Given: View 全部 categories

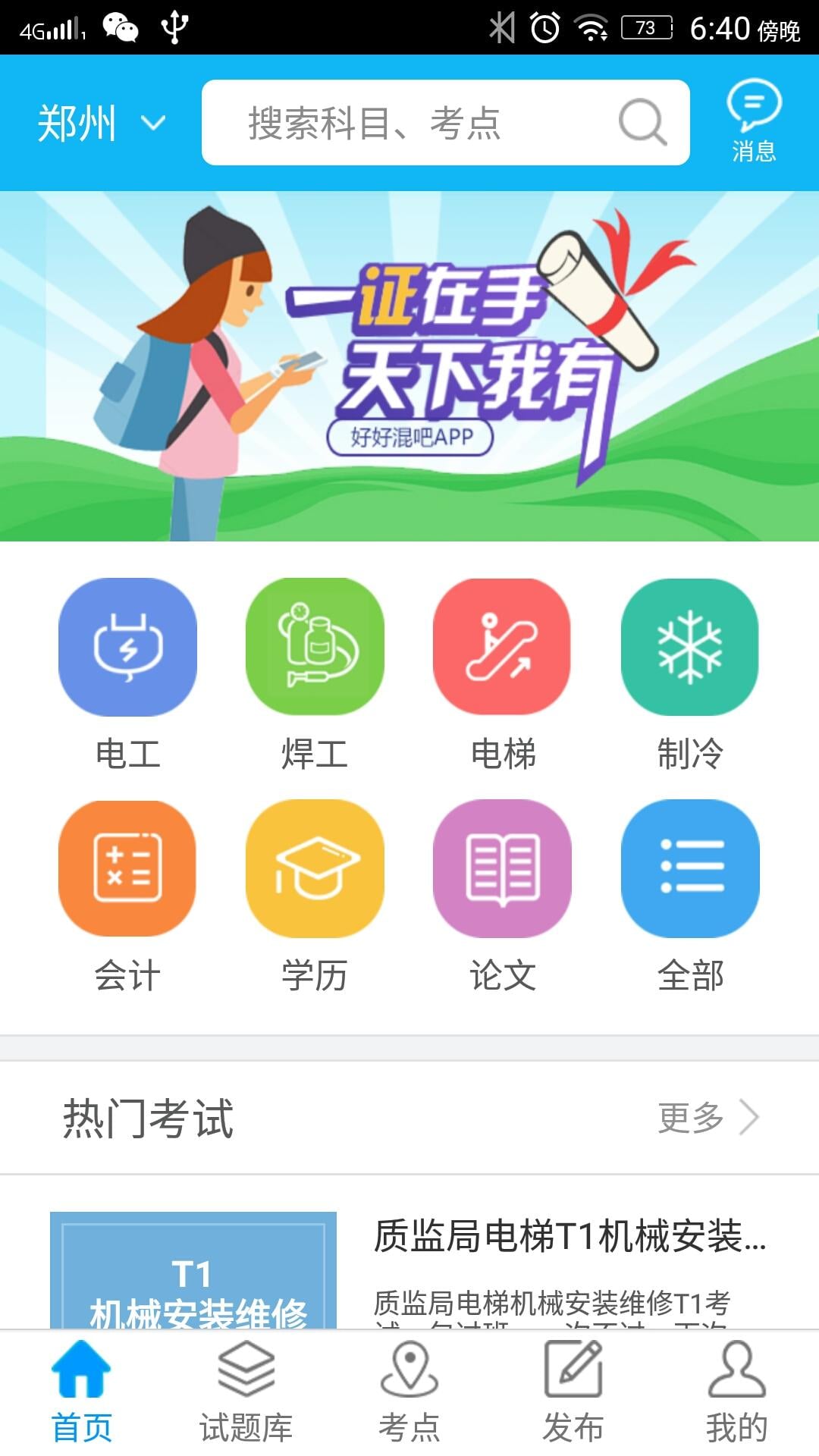Looking at the screenshot, I should [x=690, y=897].
